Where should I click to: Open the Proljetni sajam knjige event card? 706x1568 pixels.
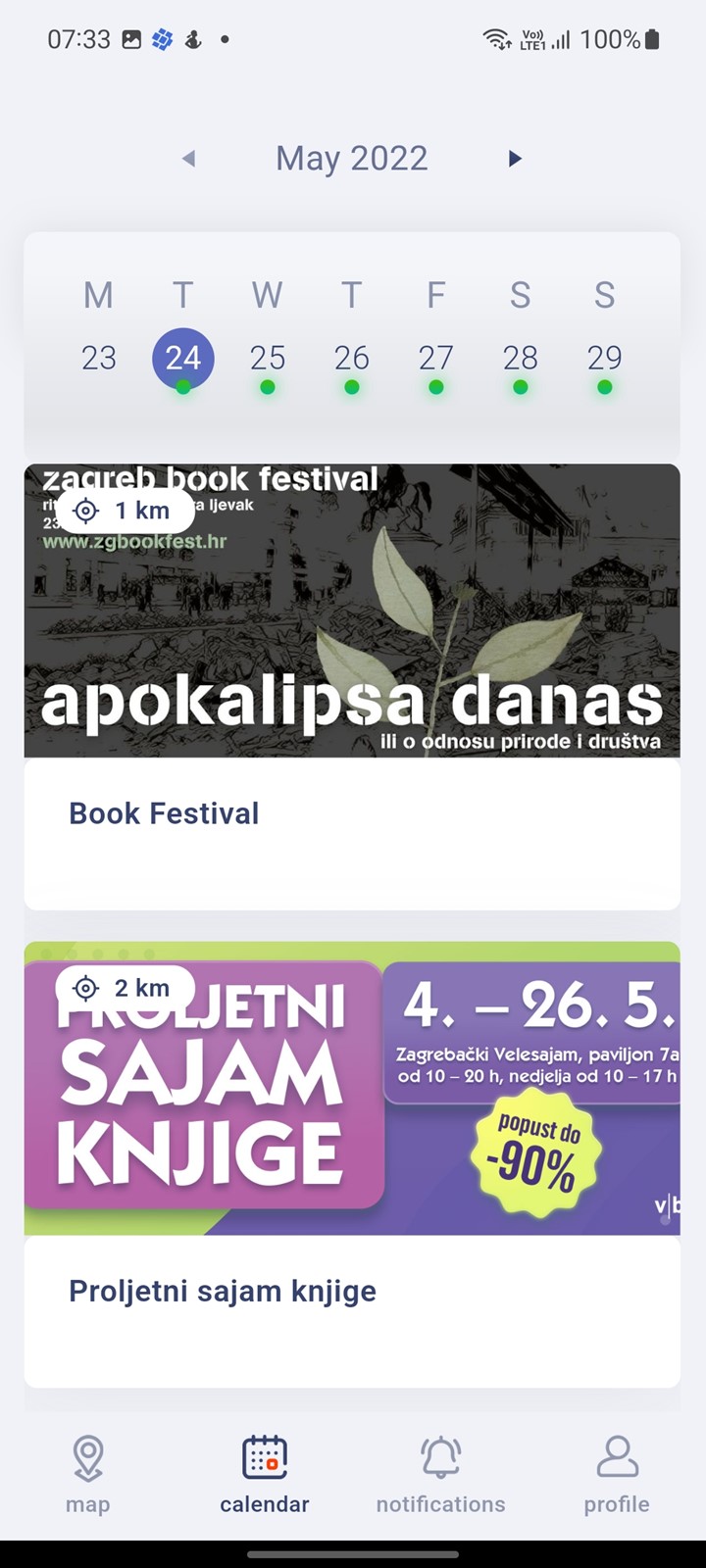coord(352,1165)
